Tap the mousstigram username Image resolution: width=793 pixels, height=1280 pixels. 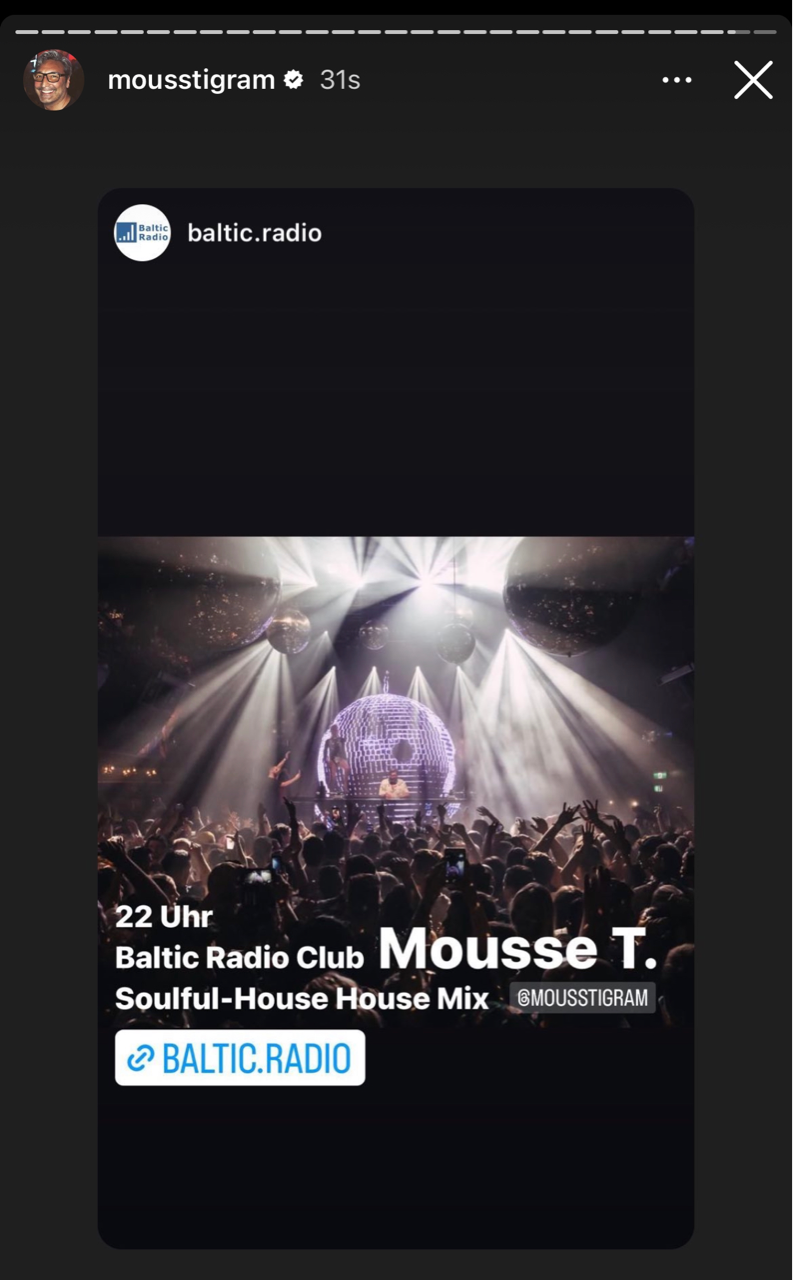point(191,80)
